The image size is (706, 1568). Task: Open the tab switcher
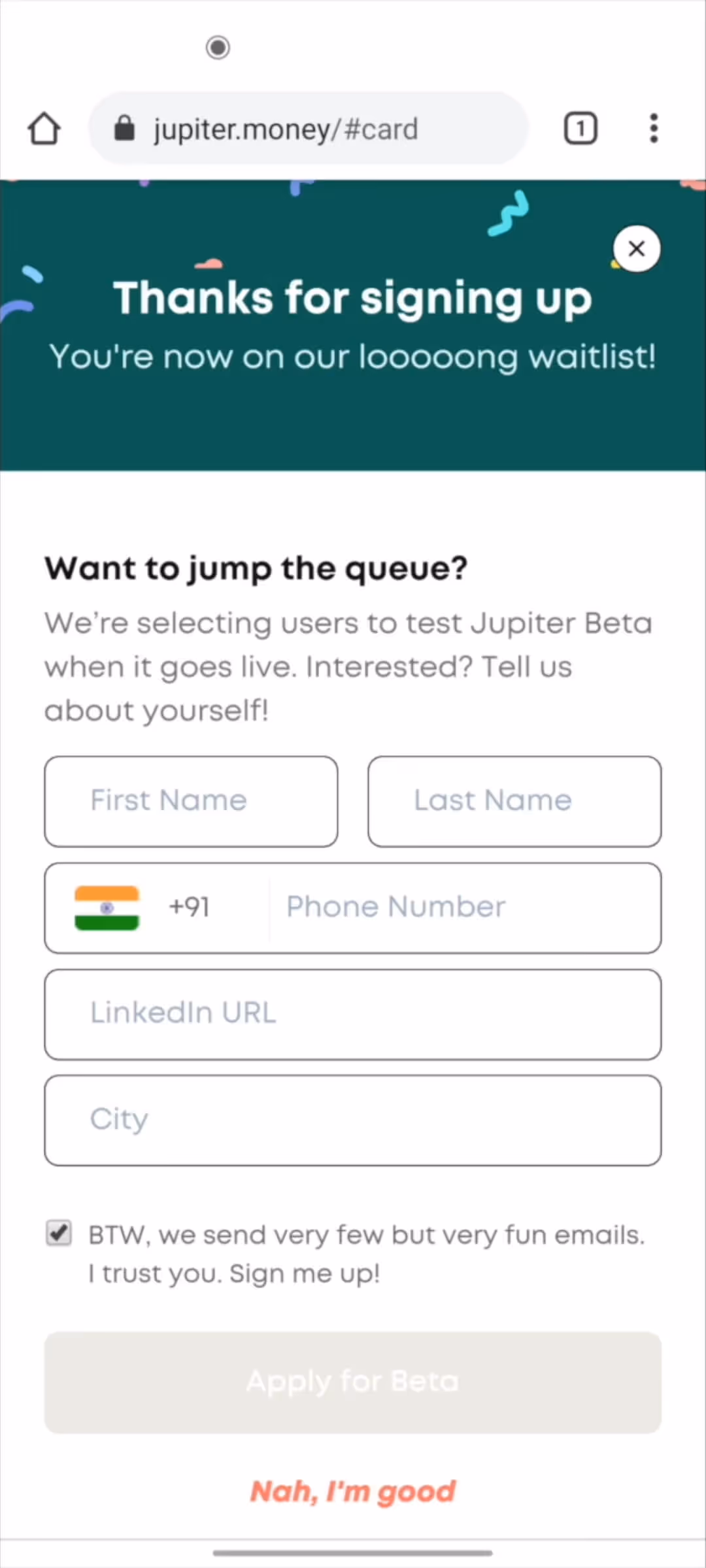pyautogui.click(x=580, y=128)
